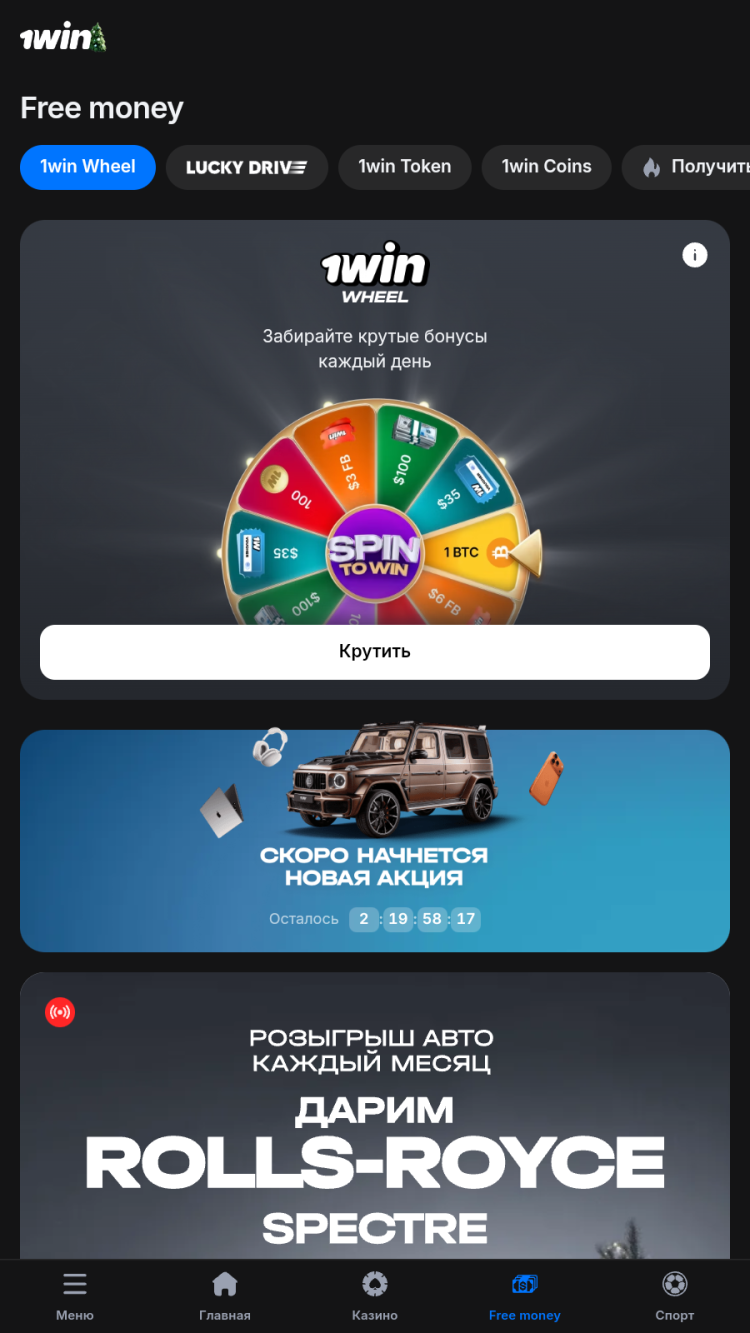Open the Спорт tab
The height and width of the screenshot is (1333, 750).
(675, 1296)
